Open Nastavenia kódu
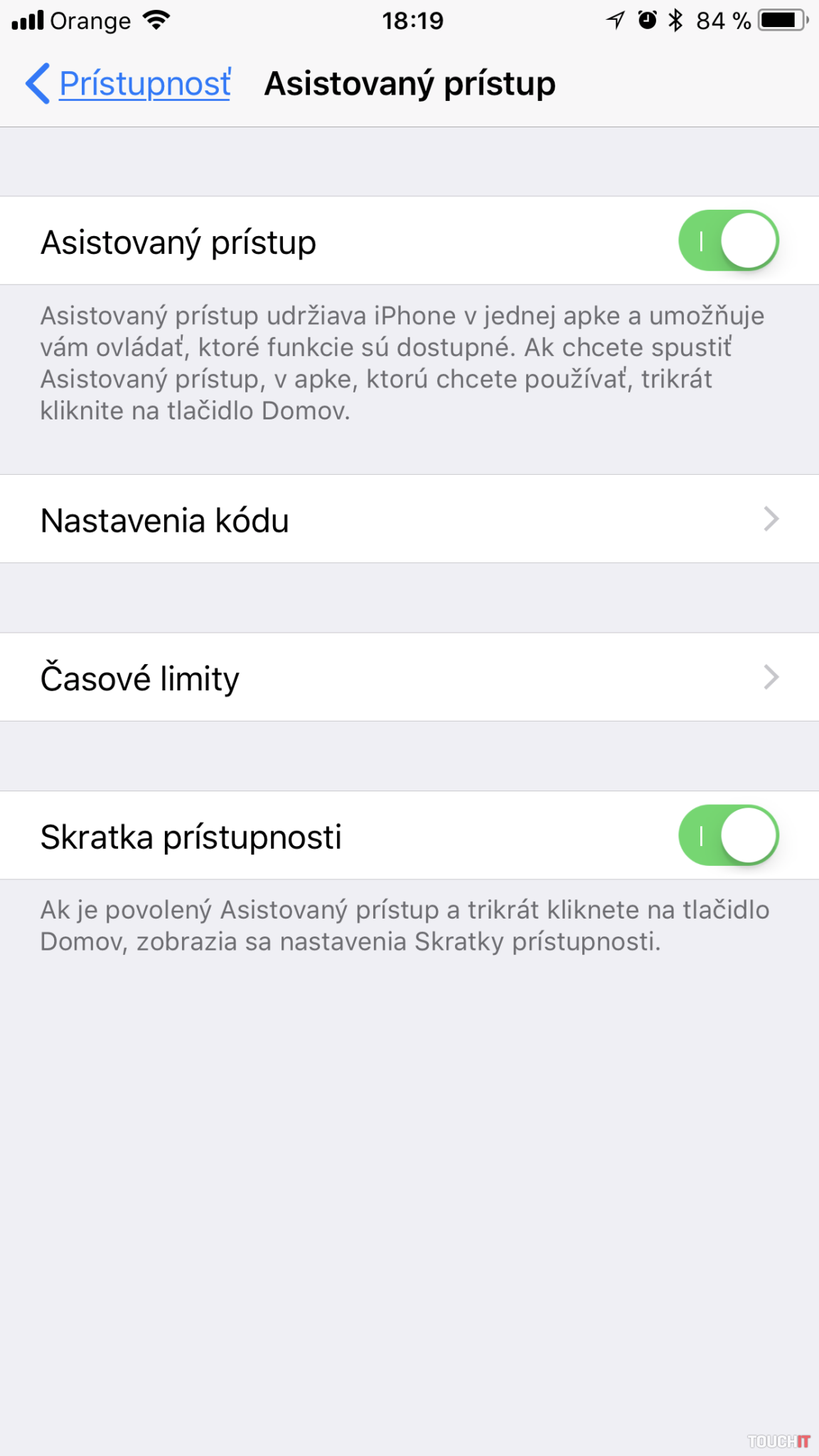 (x=409, y=520)
